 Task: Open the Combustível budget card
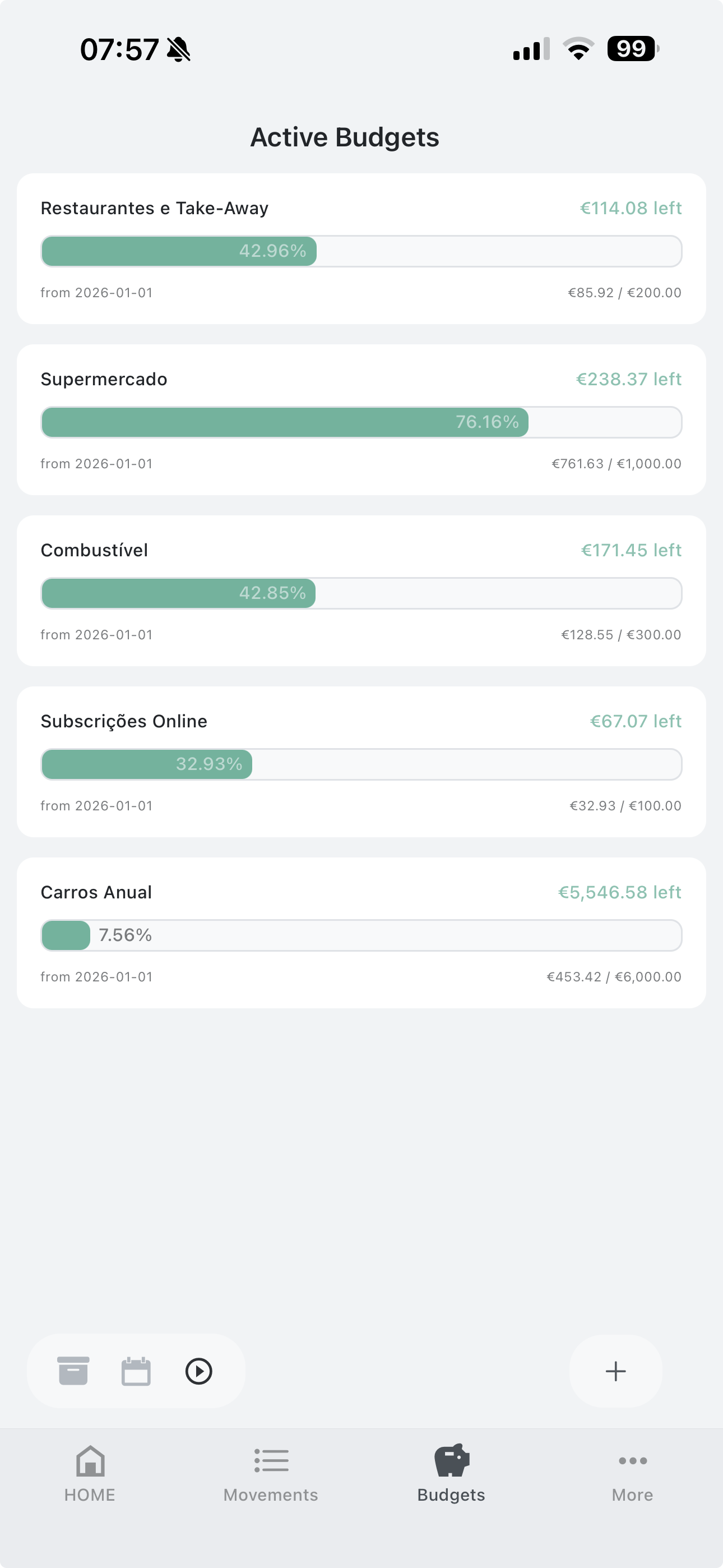tap(361, 591)
